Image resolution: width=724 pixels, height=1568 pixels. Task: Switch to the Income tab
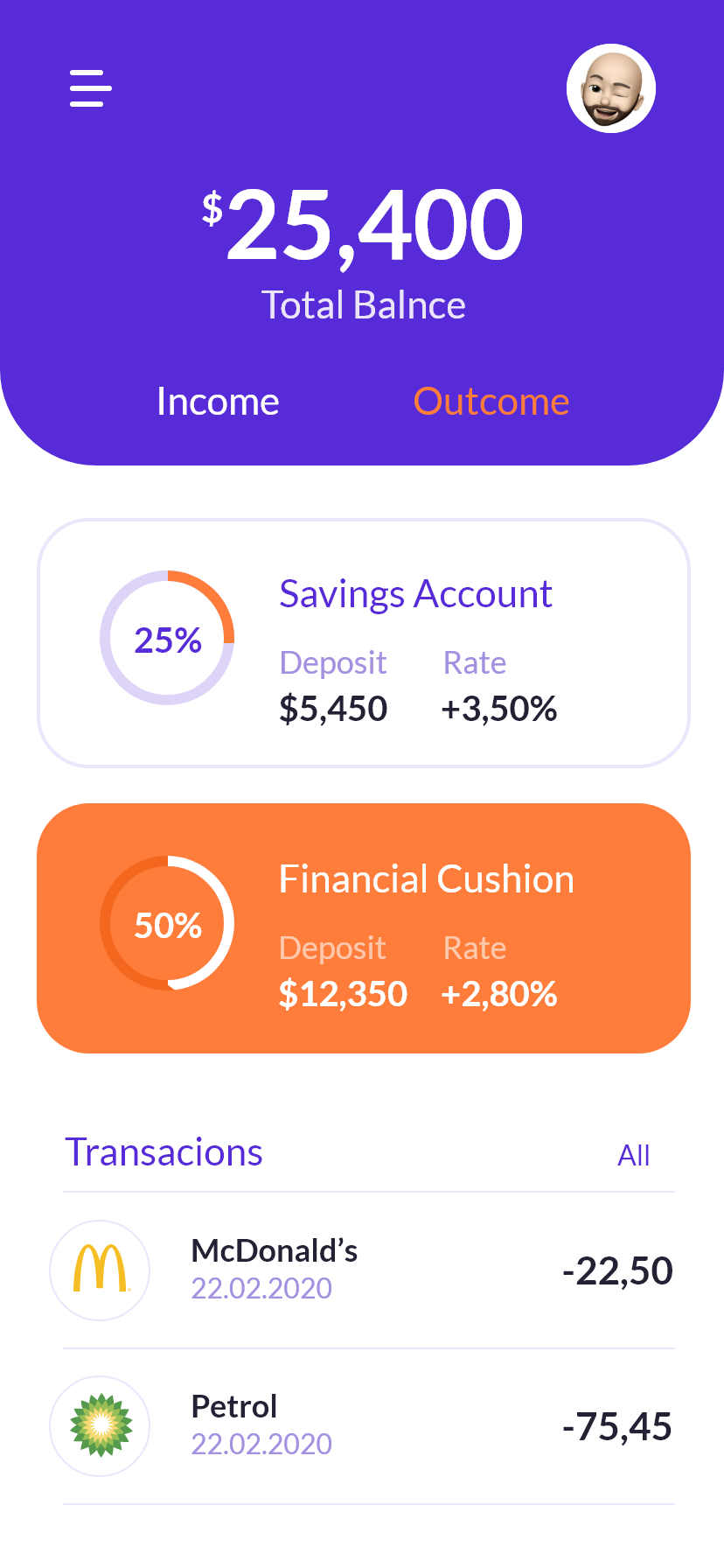(218, 402)
